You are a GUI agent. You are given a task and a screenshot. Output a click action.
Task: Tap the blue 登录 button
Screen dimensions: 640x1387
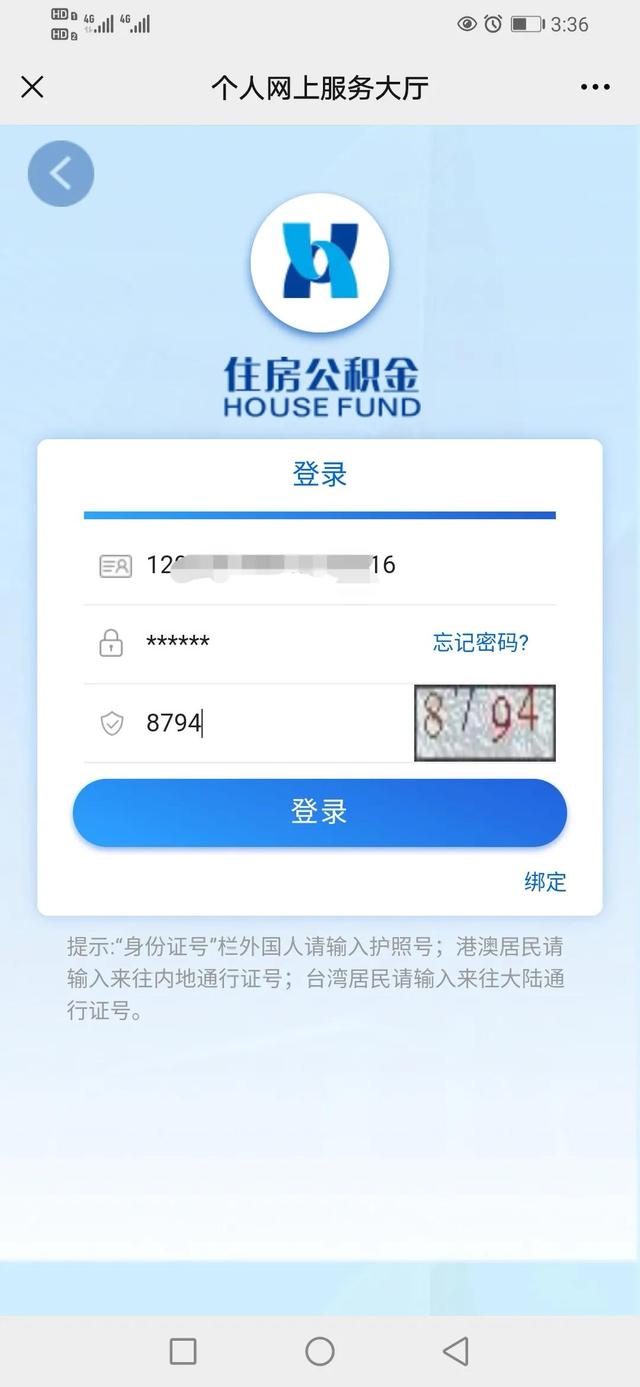[x=320, y=812]
